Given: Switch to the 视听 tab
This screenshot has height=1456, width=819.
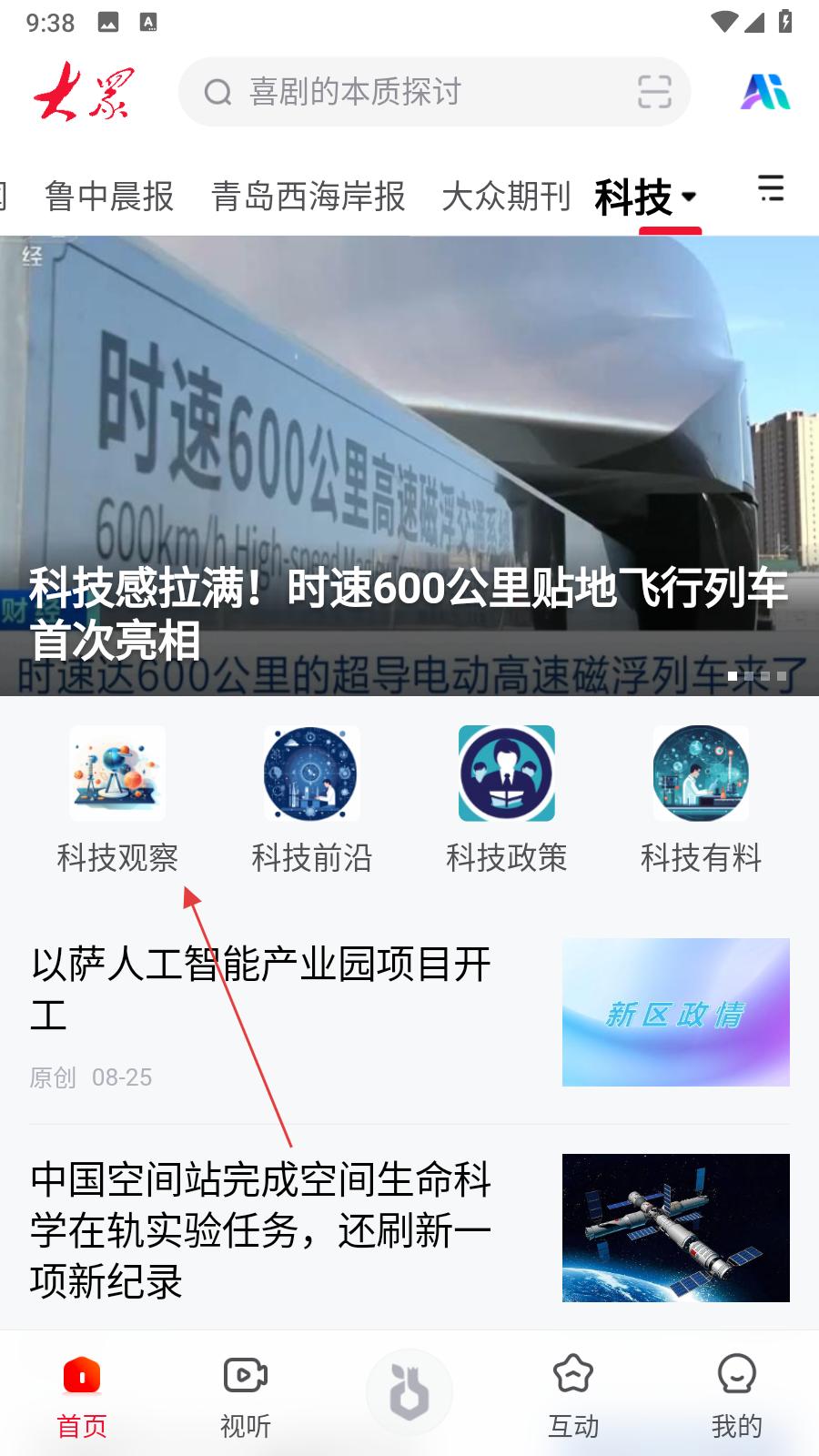Looking at the screenshot, I should pos(246,1395).
